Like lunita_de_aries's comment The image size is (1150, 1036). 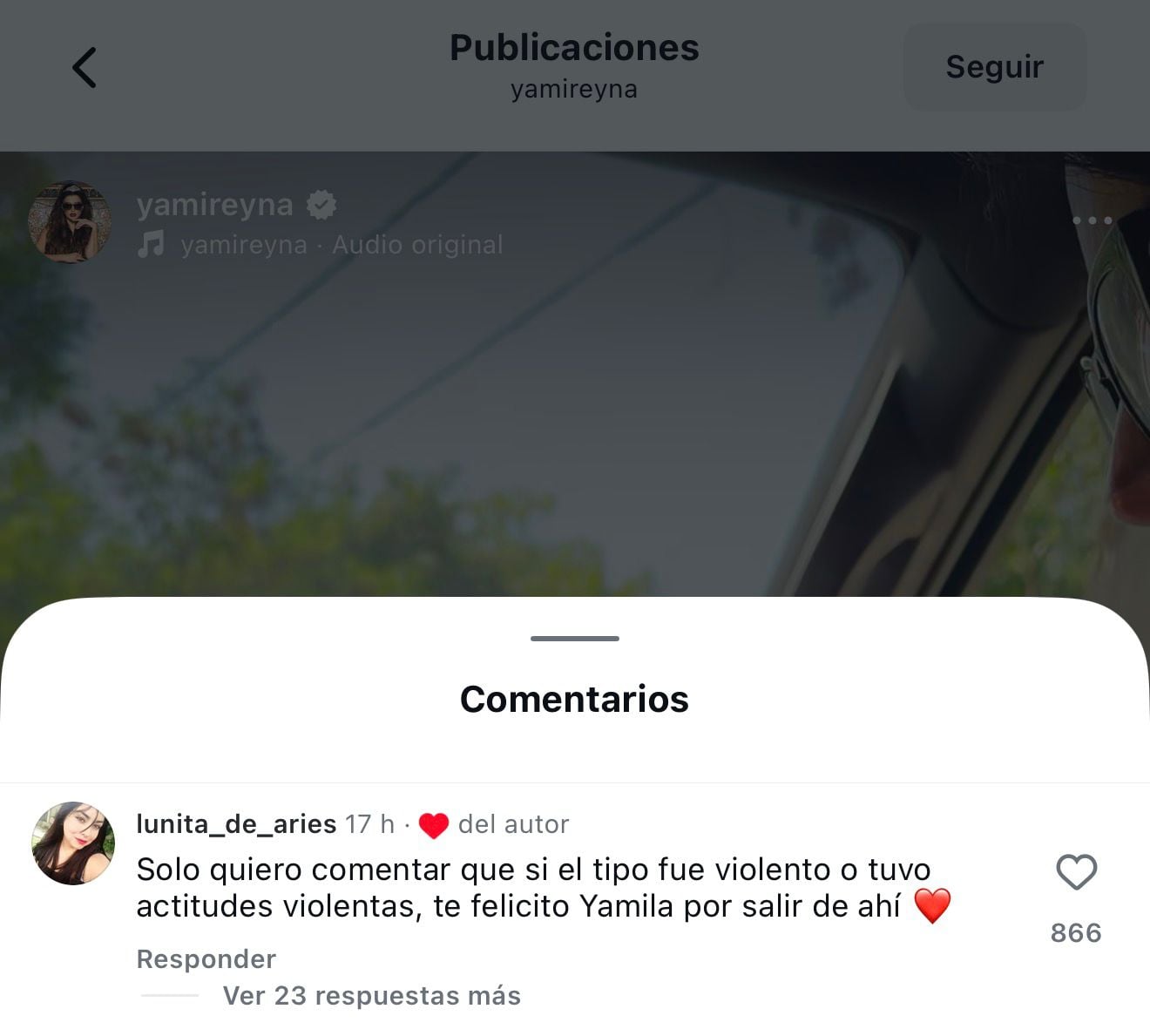point(1076,872)
